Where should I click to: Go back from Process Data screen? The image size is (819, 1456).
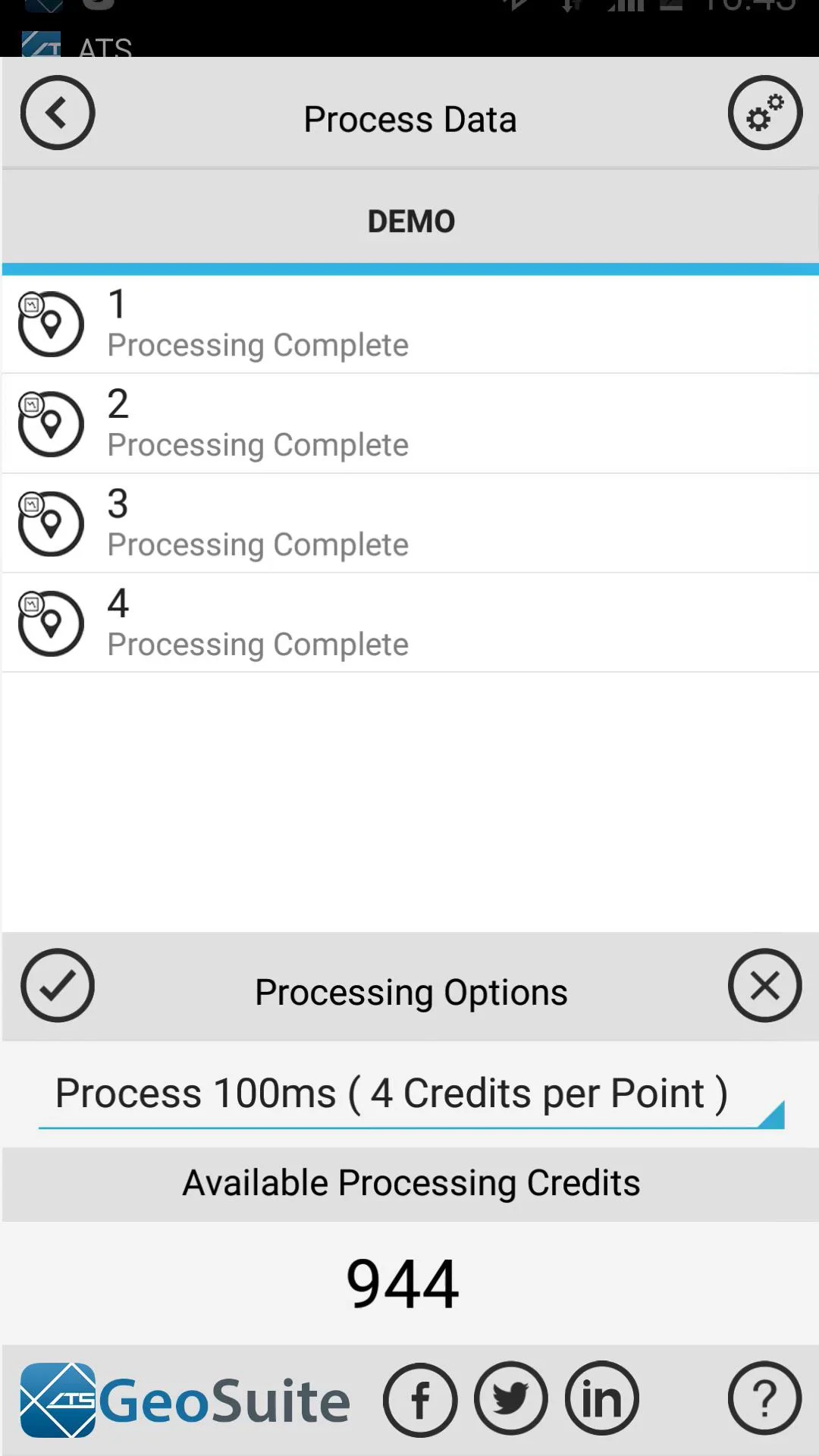(58, 113)
